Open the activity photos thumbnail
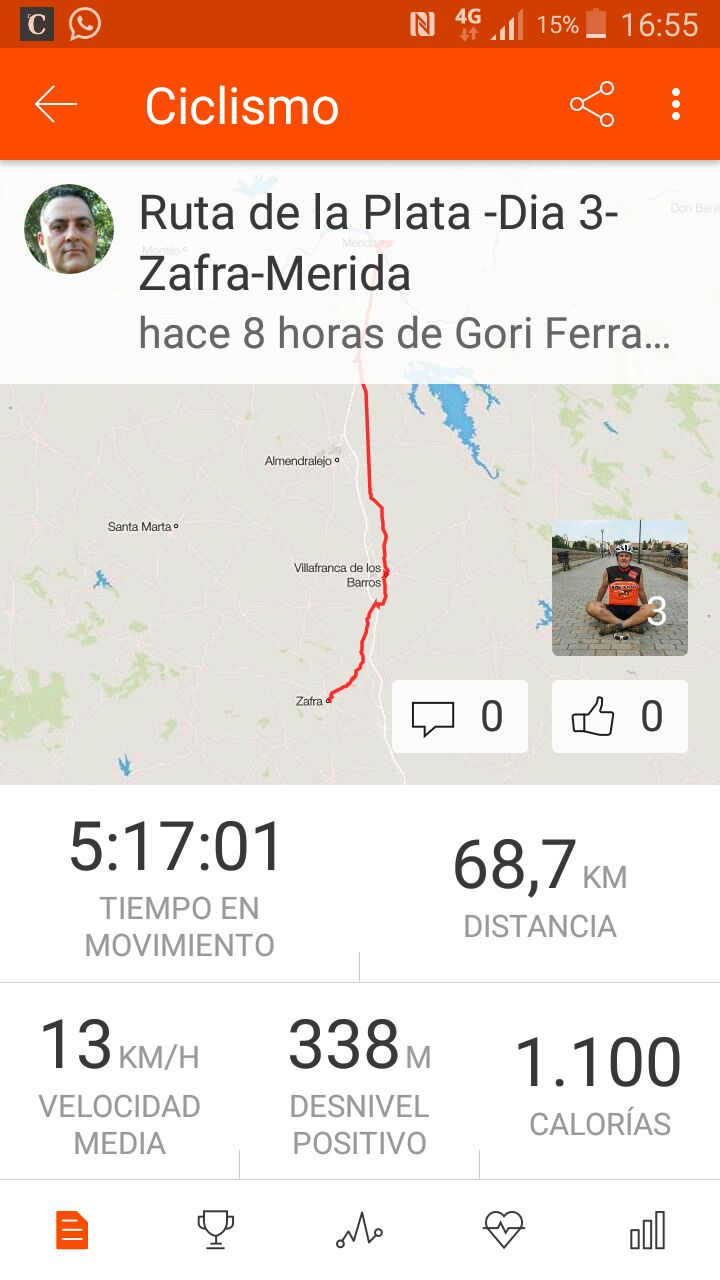This screenshot has width=720, height=1280. (620, 588)
